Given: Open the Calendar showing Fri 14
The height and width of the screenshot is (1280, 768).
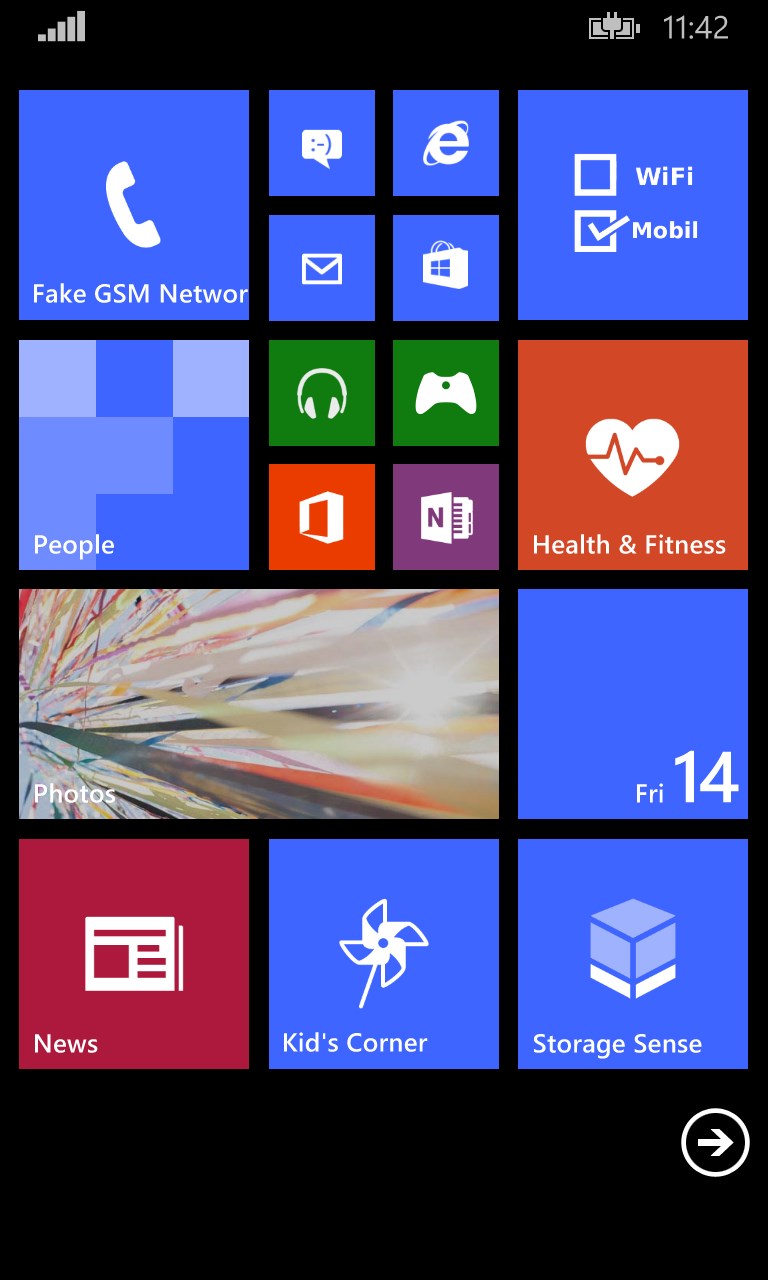Looking at the screenshot, I should (632, 703).
